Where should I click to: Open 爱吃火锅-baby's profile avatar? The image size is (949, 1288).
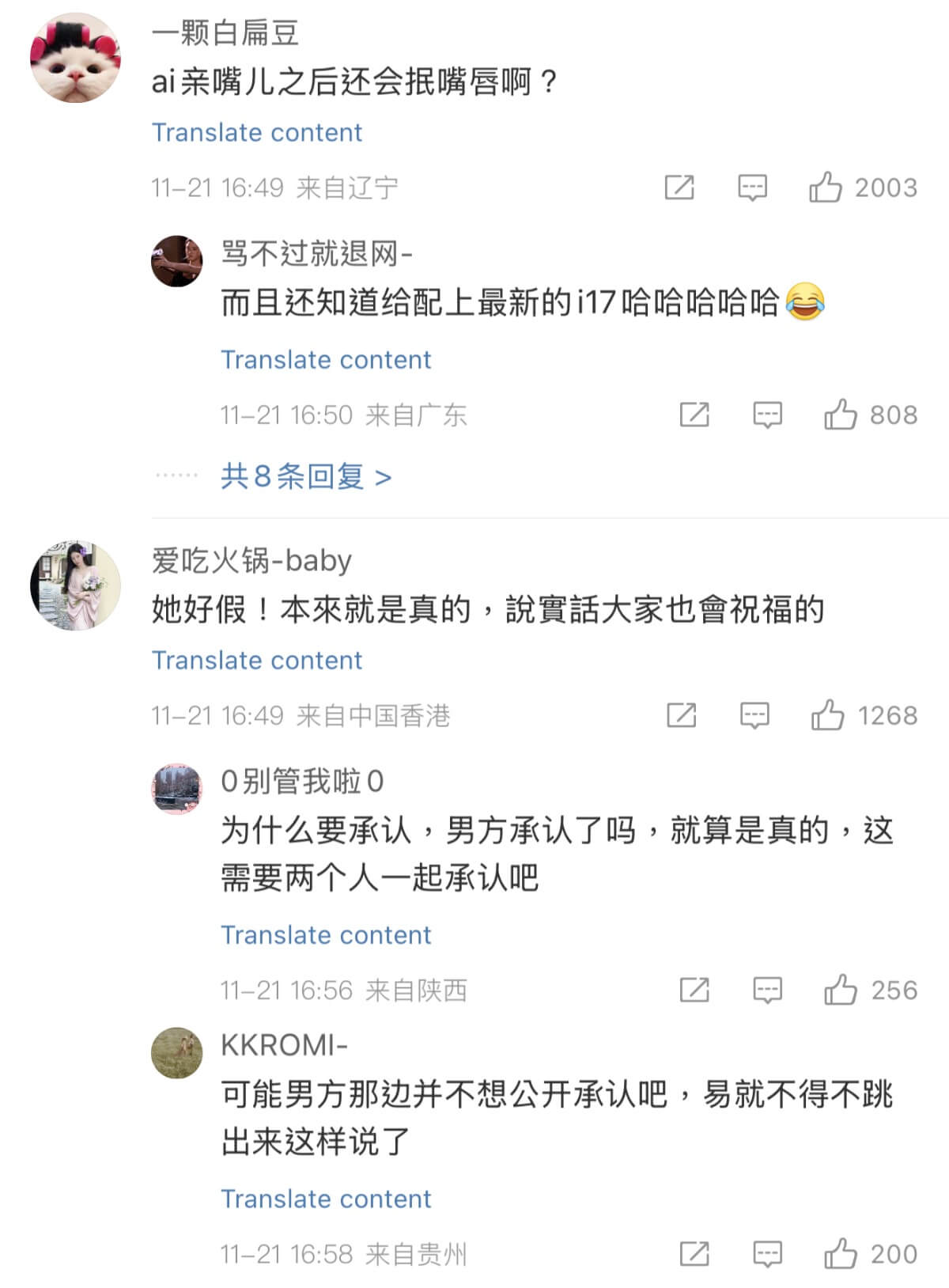[x=75, y=585]
